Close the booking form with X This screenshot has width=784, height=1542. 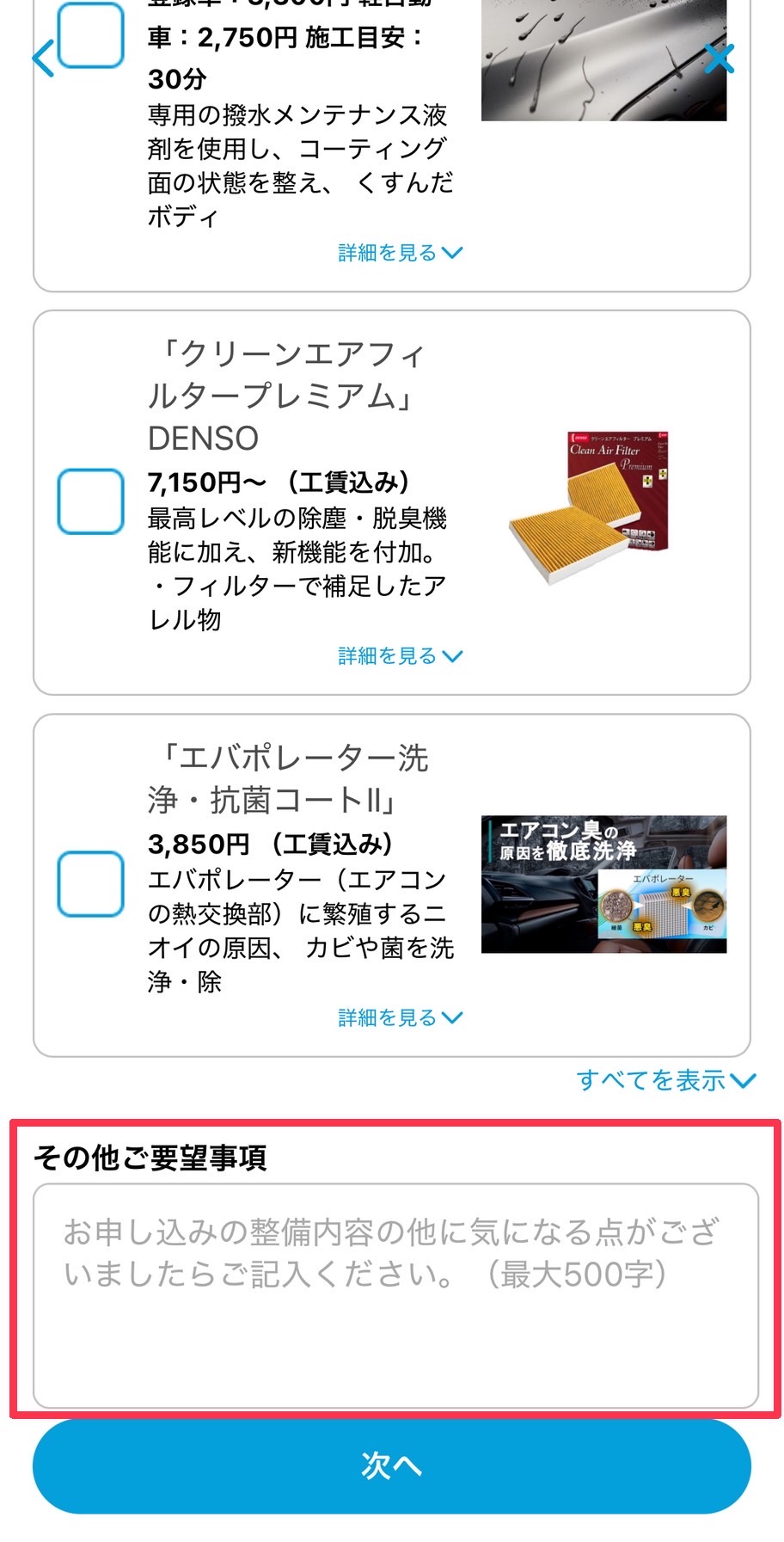pyautogui.click(x=719, y=58)
